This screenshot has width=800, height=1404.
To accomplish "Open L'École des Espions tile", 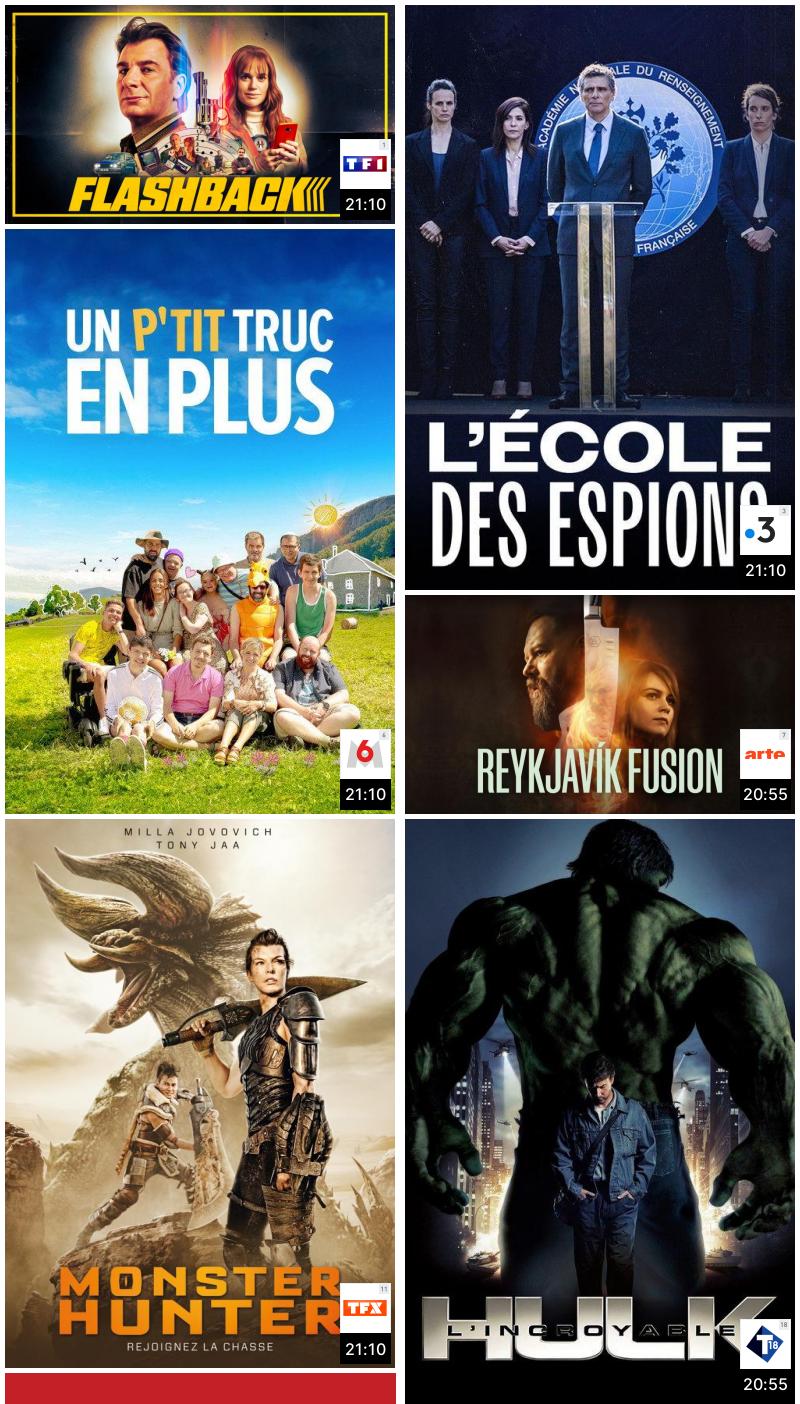I will point(599,297).
